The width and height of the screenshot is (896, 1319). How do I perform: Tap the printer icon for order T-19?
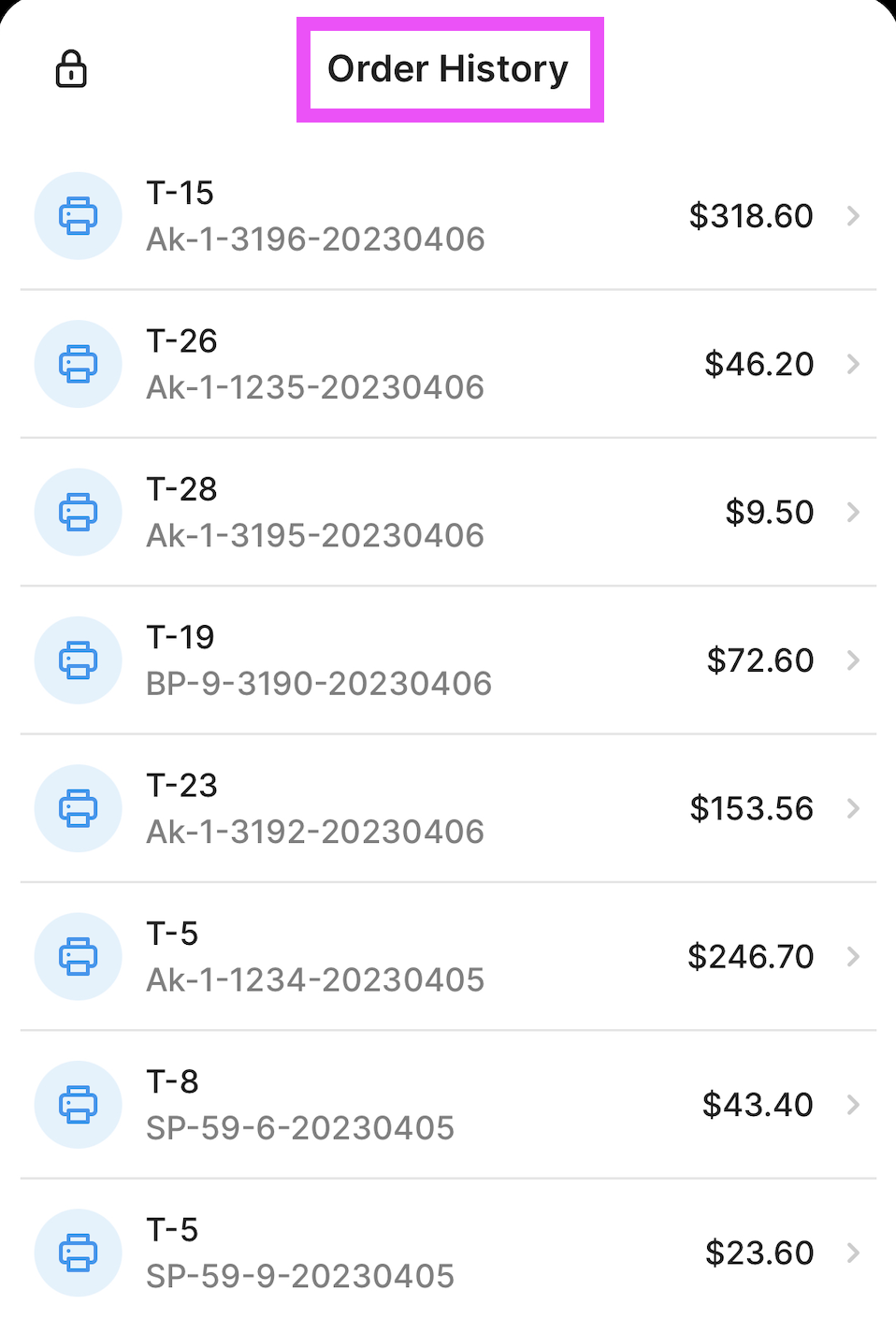tap(79, 660)
